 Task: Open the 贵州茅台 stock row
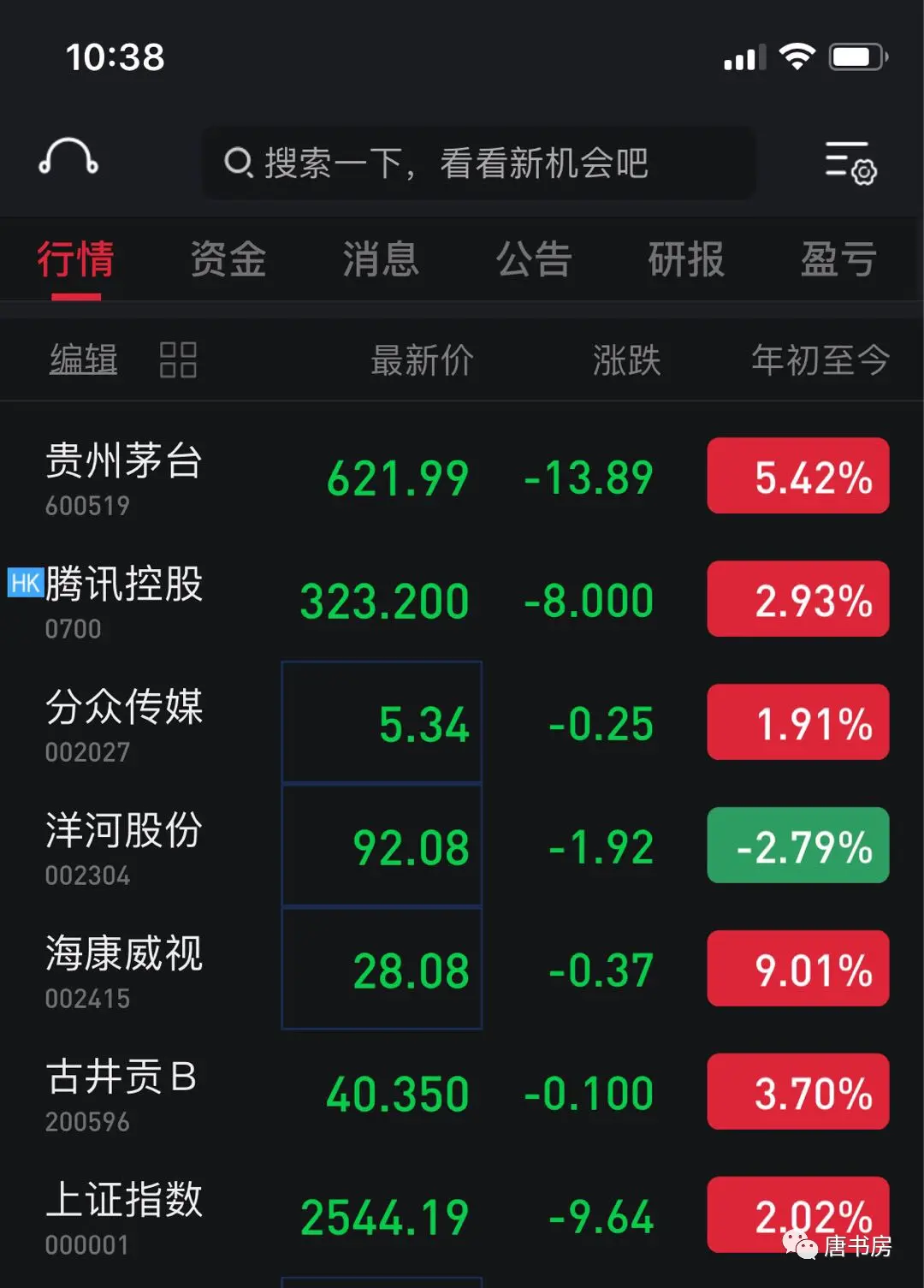[x=124, y=477]
